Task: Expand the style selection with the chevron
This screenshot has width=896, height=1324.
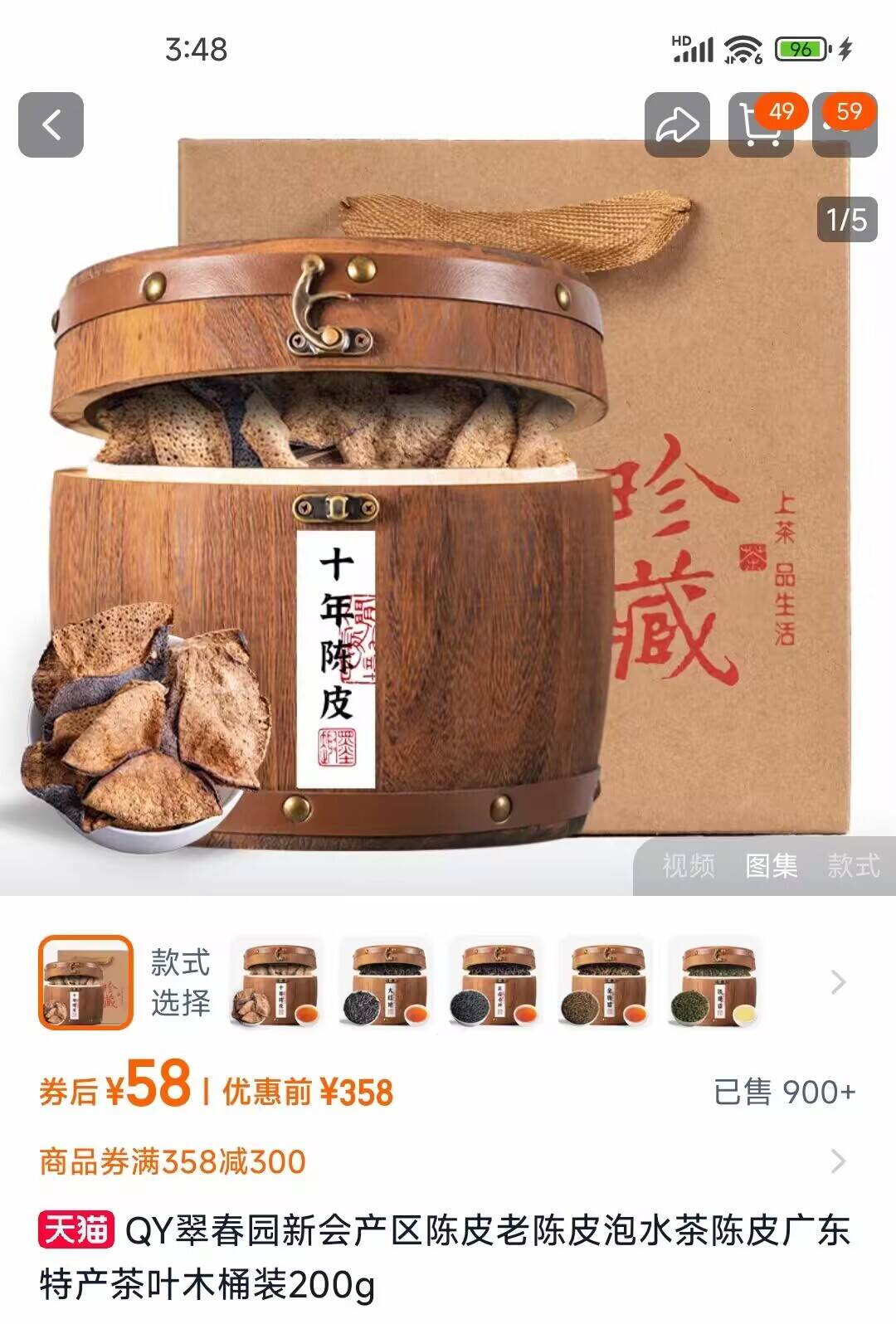Action: 839,983
